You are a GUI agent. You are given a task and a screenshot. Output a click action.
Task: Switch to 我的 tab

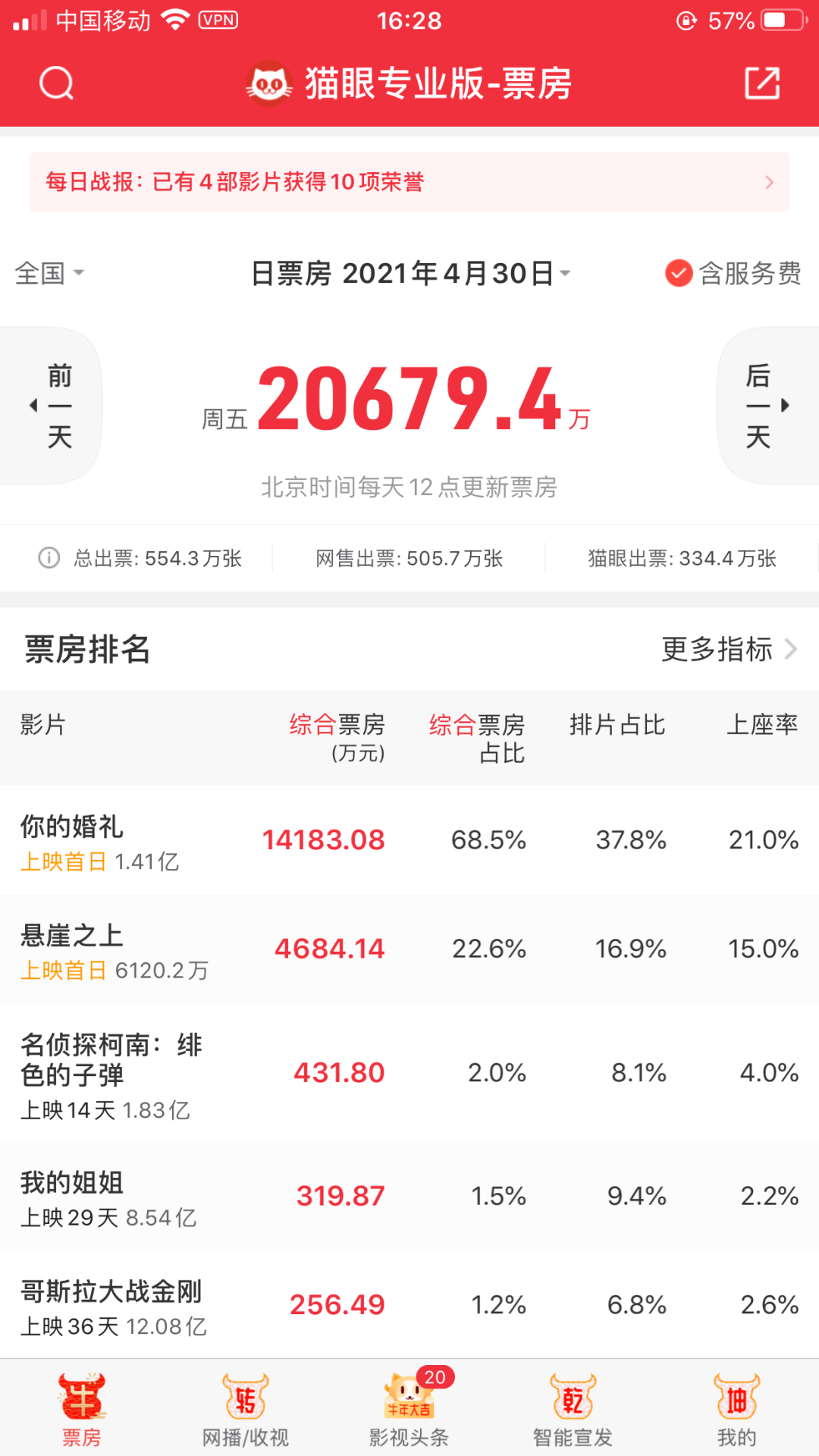click(736, 1409)
